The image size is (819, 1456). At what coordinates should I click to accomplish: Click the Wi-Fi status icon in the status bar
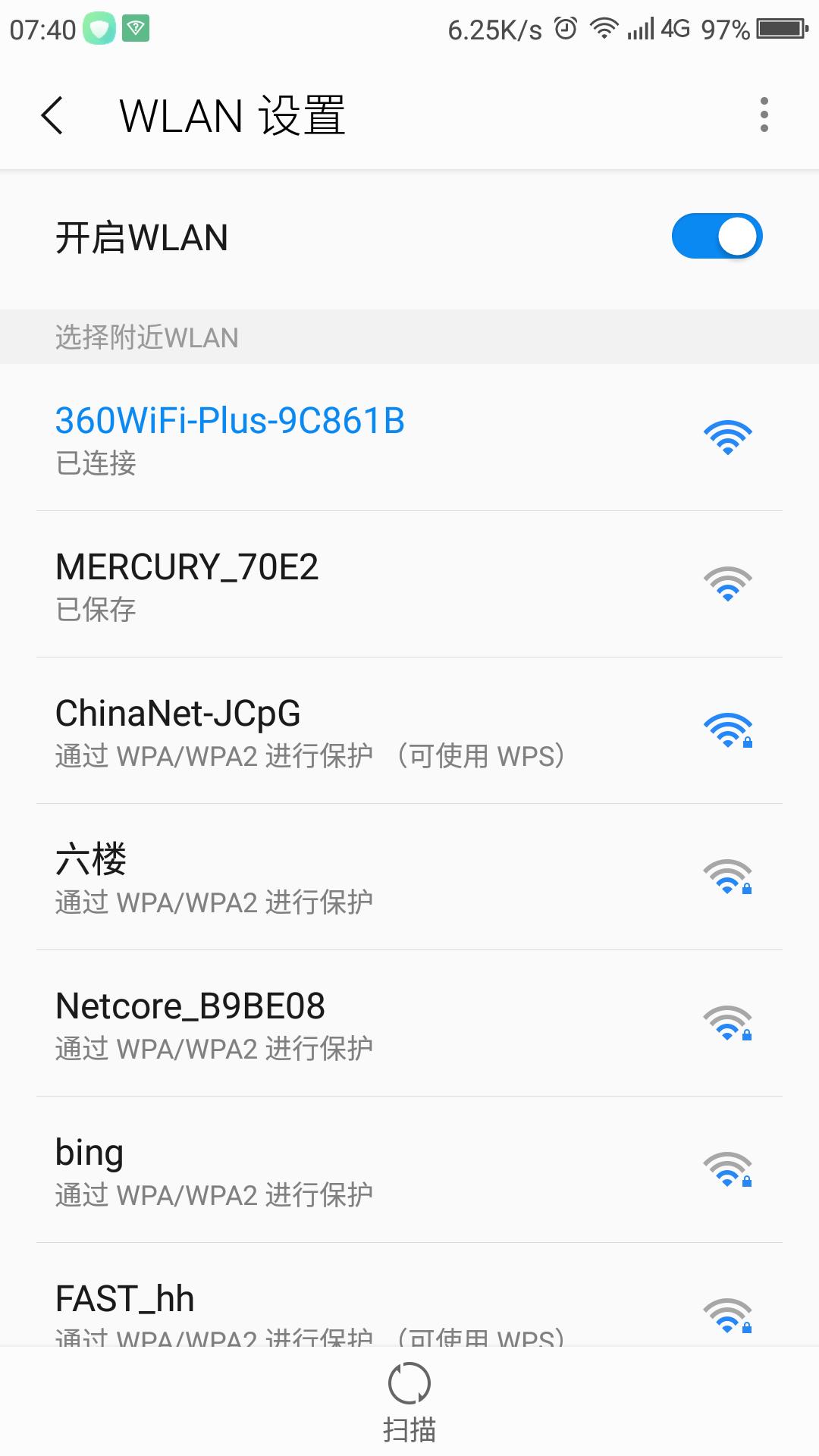tap(603, 27)
